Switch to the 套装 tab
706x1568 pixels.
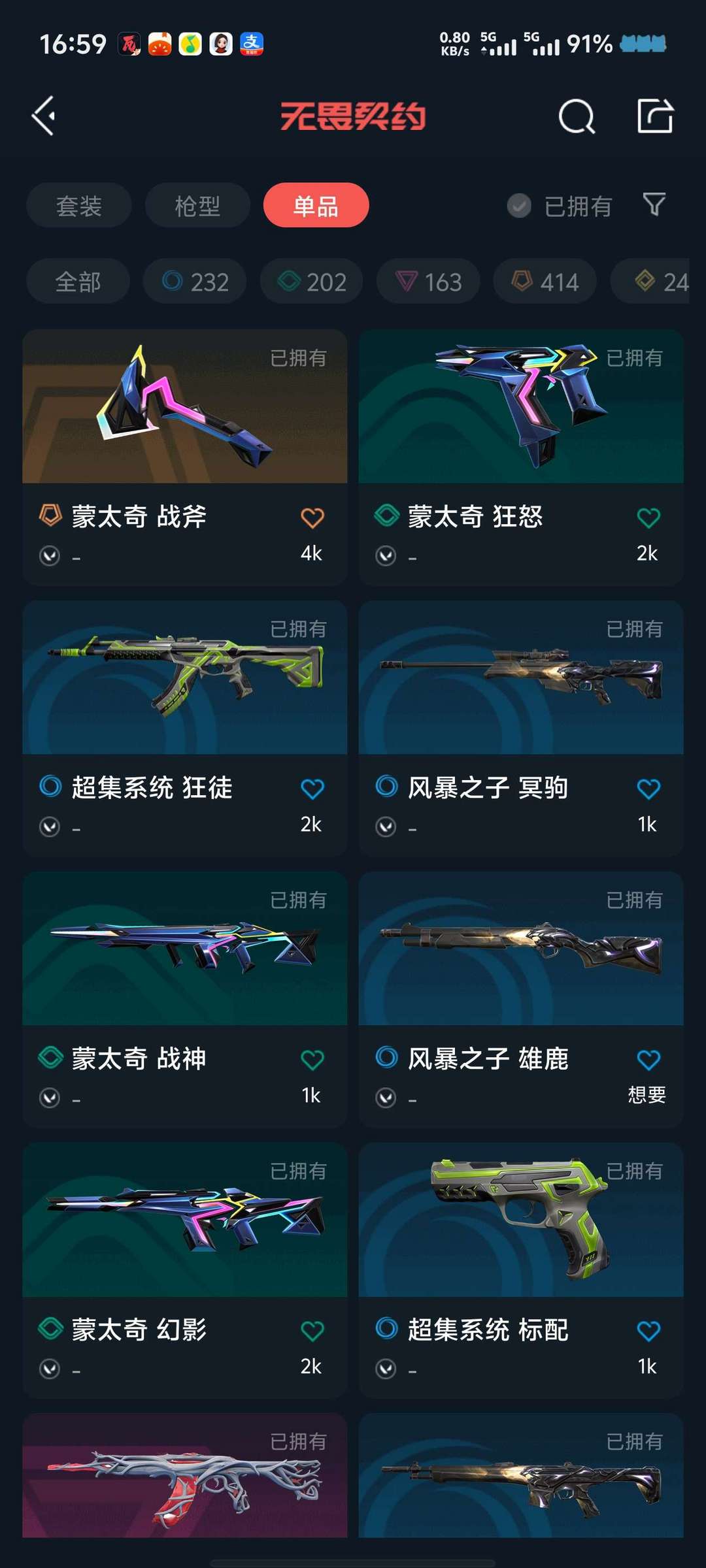click(x=79, y=206)
